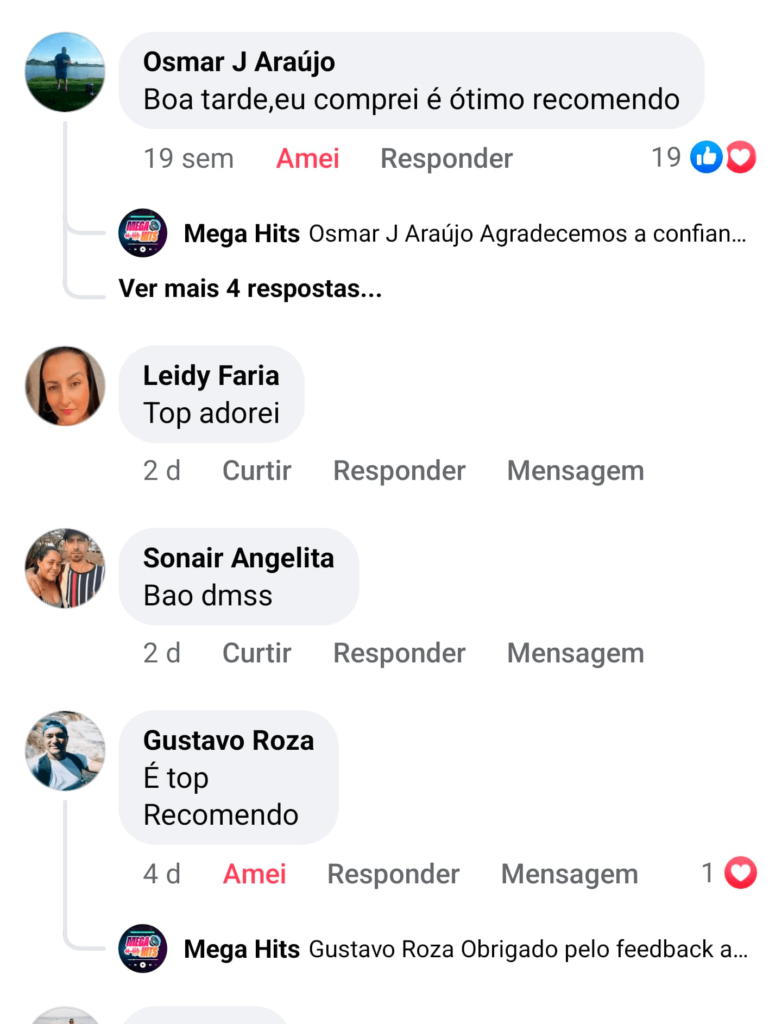The image size is (782, 1024).
Task: Reply to Leidy Faria's comment
Action: [399, 471]
